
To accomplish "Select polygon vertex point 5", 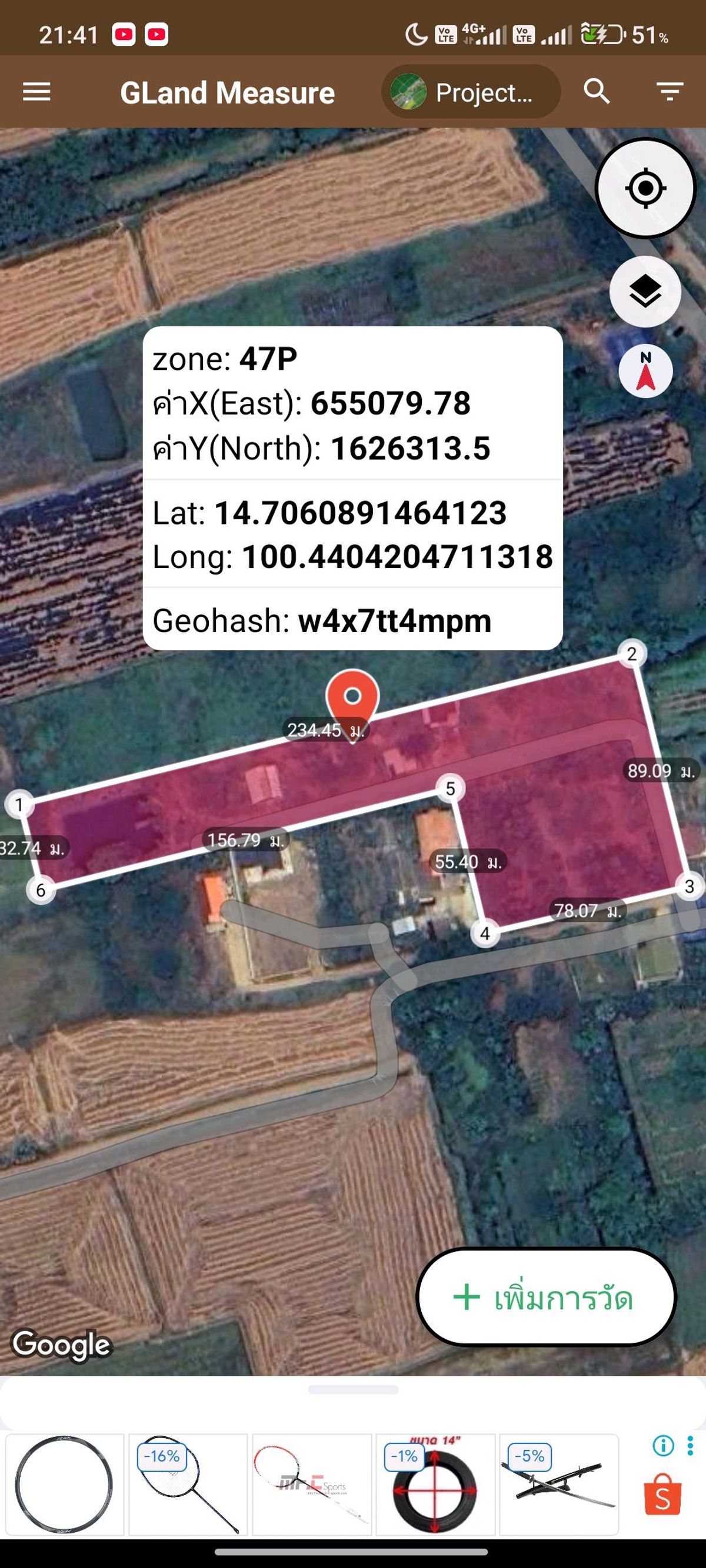I will coord(450,788).
